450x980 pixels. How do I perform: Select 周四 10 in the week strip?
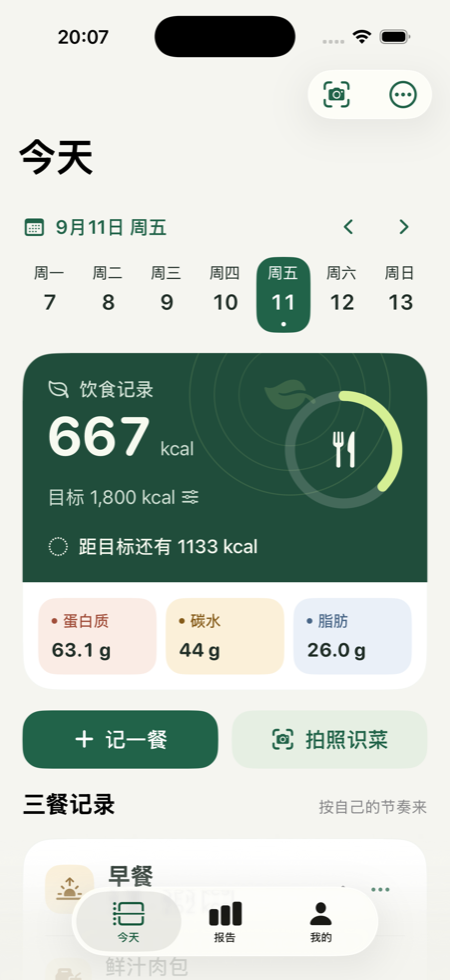click(225, 289)
